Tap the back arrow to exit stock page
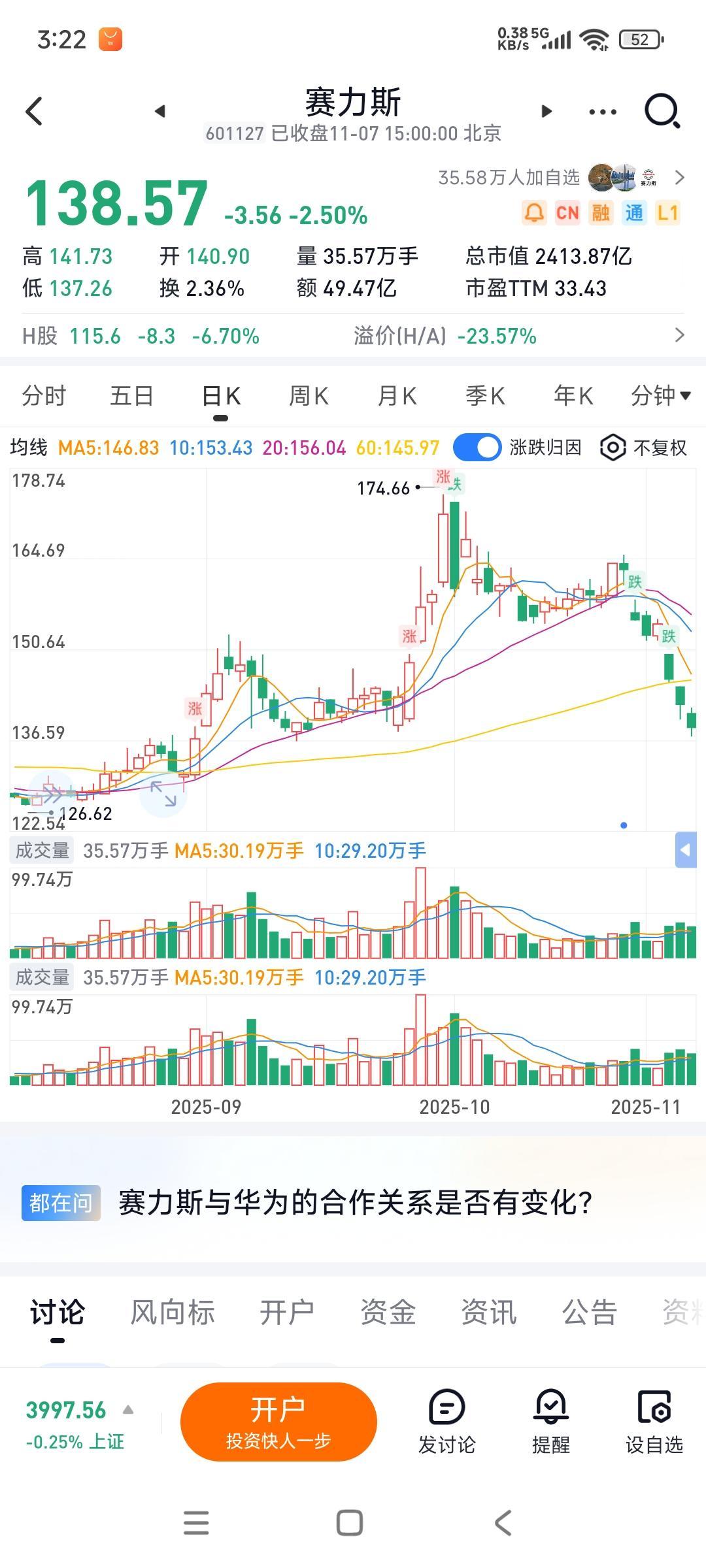 [x=34, y=112]
